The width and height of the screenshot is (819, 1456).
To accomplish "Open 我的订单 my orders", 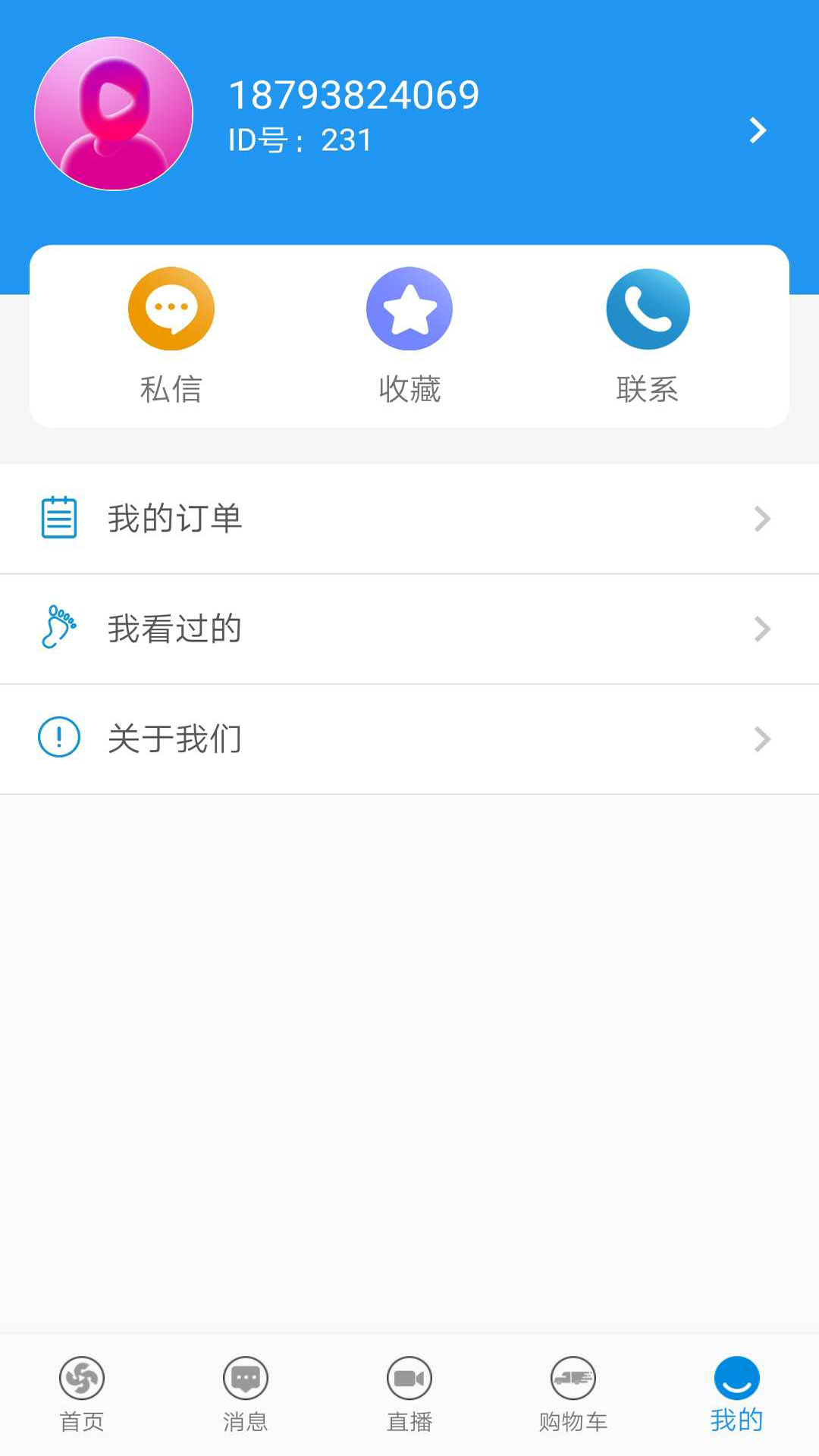I will click(409, 519).
